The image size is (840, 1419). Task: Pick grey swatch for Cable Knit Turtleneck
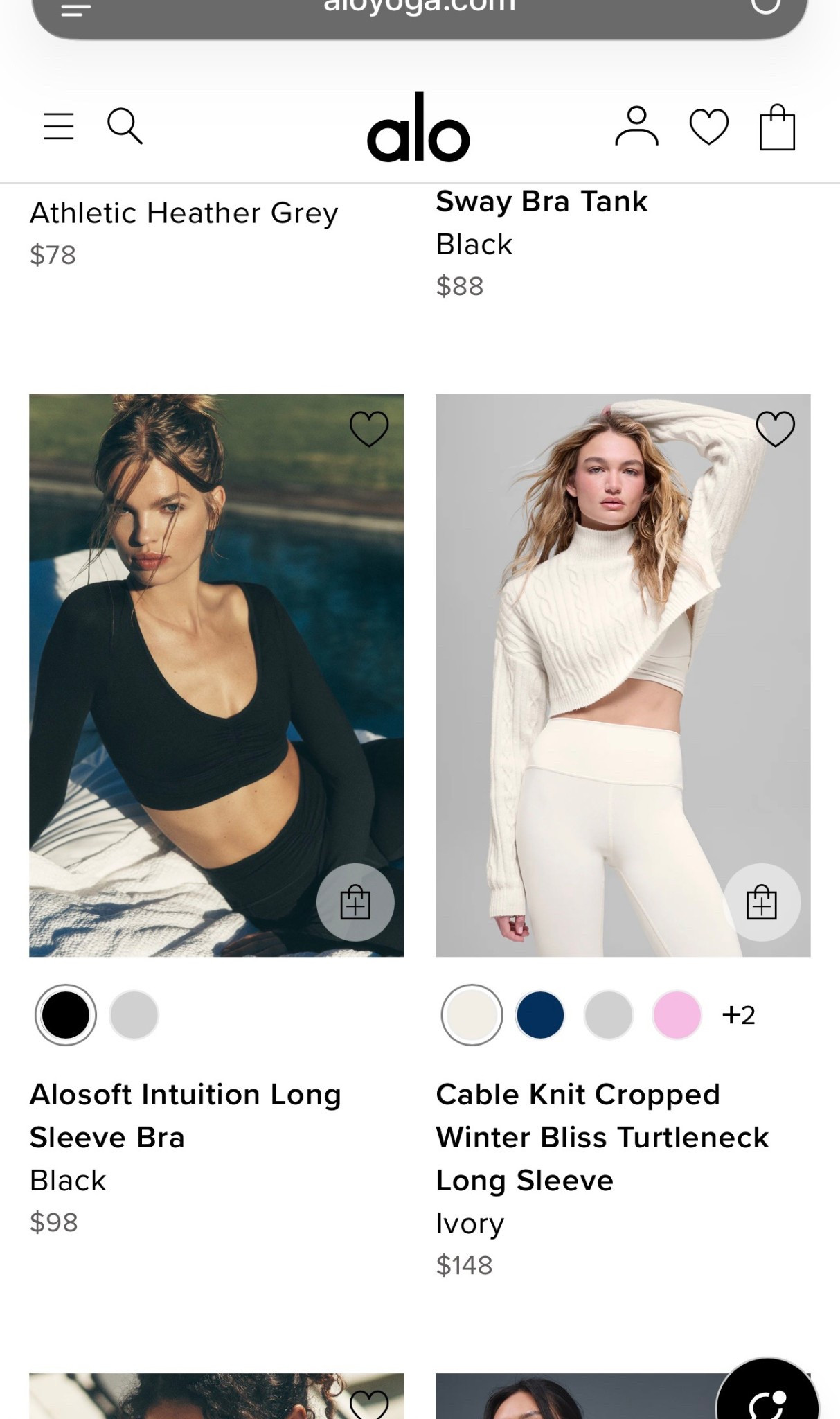(x=609, y=1015)
